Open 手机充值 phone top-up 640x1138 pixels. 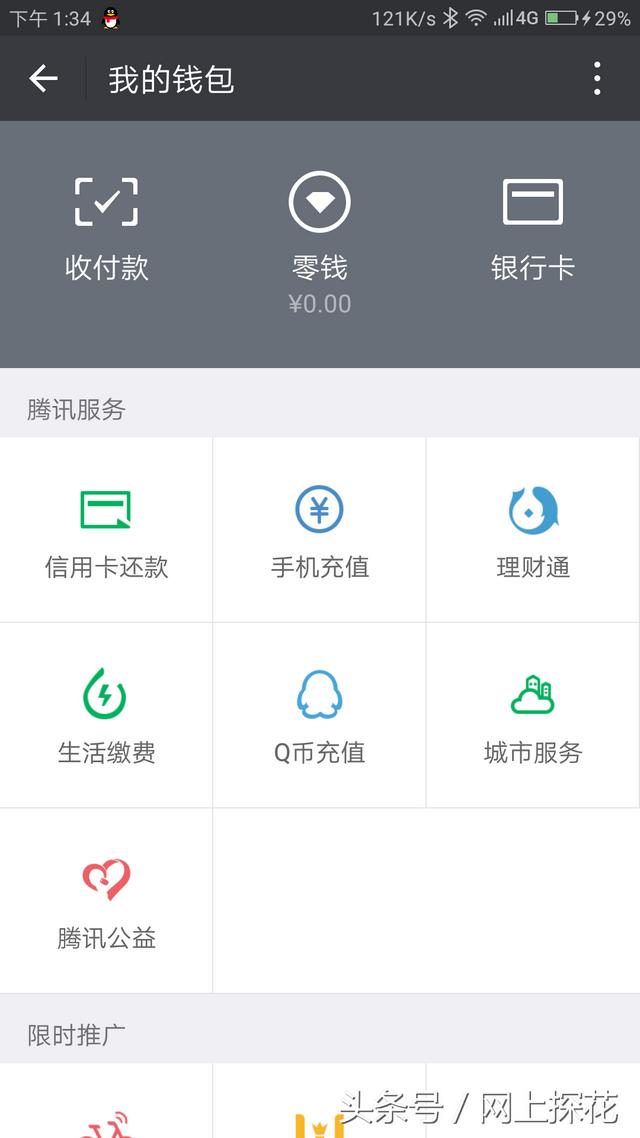(x=319, y=530)
